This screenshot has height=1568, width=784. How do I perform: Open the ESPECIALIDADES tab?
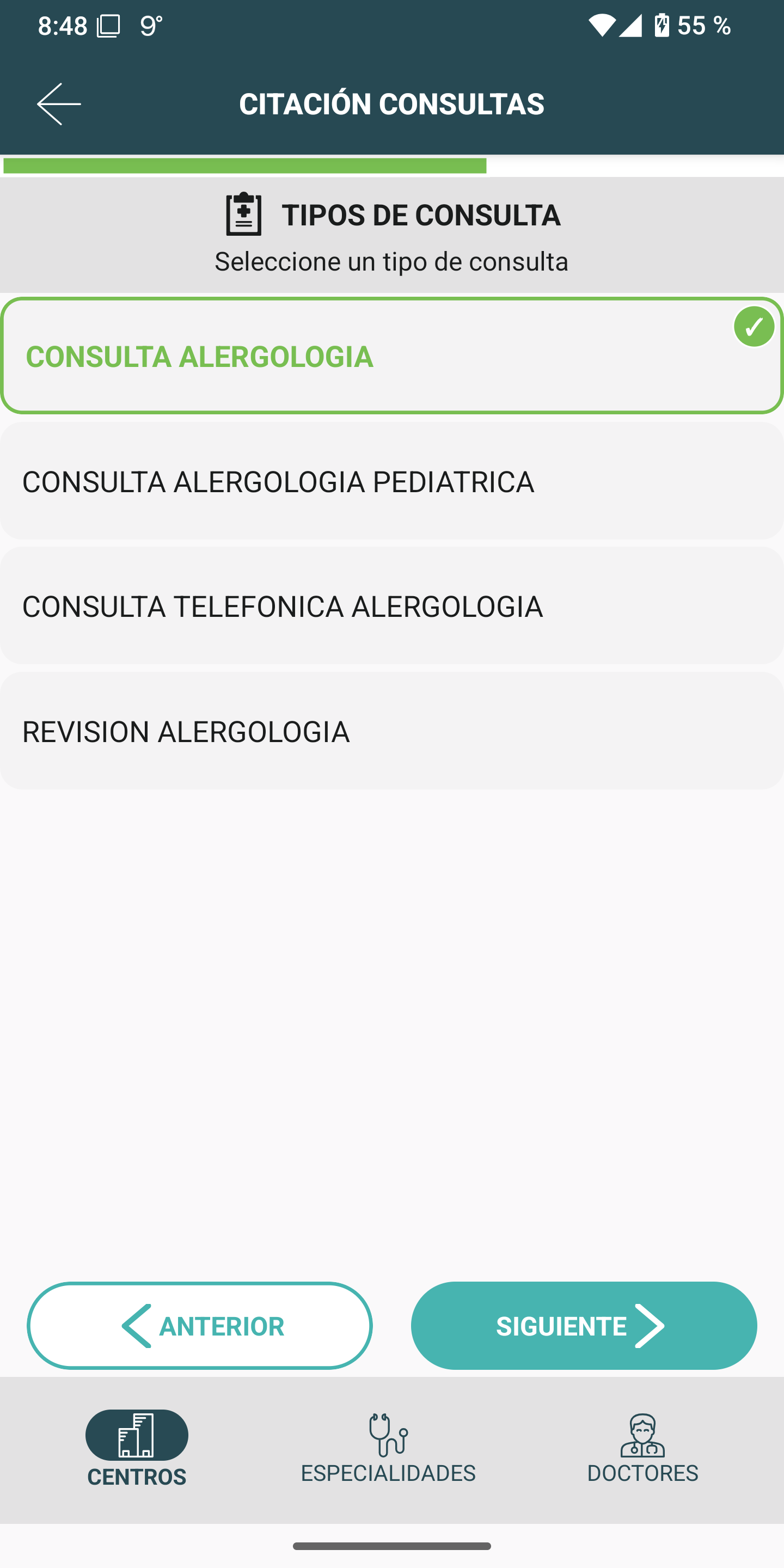click(x=388, y=1449)
